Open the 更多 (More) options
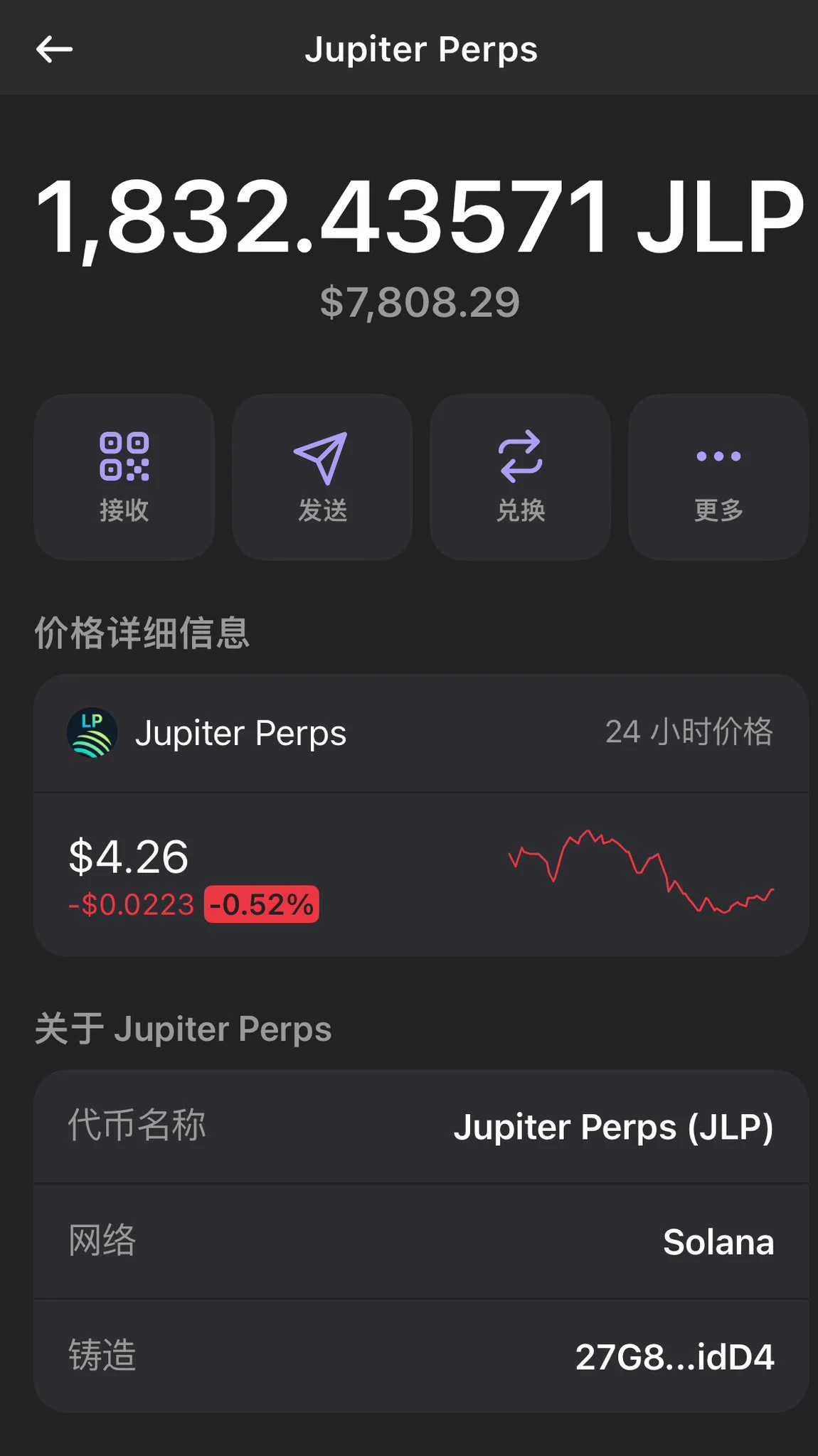This screenshot has width=818, height=1456. pyautogui.click(x=718, y=476)
